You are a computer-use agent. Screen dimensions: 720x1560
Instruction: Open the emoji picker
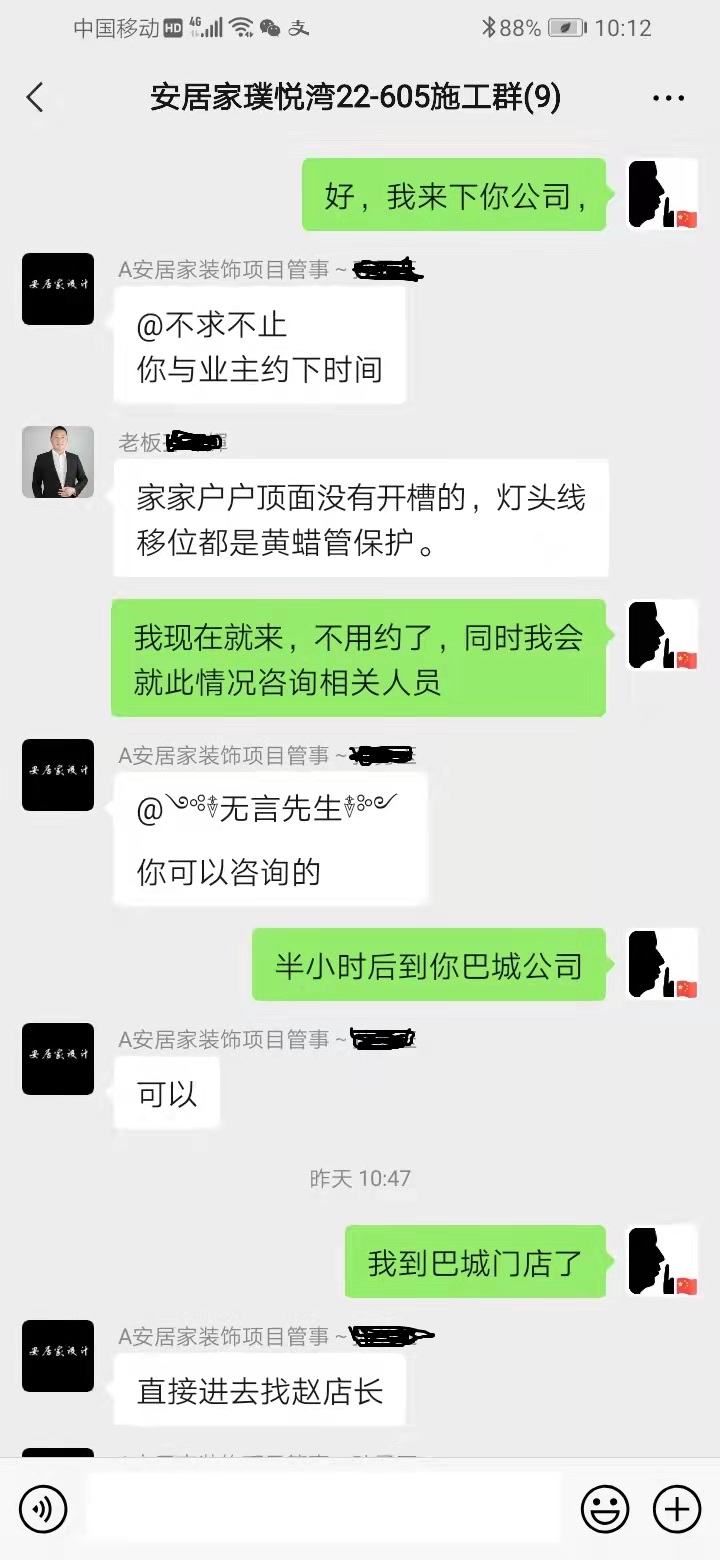(605, 1507)
